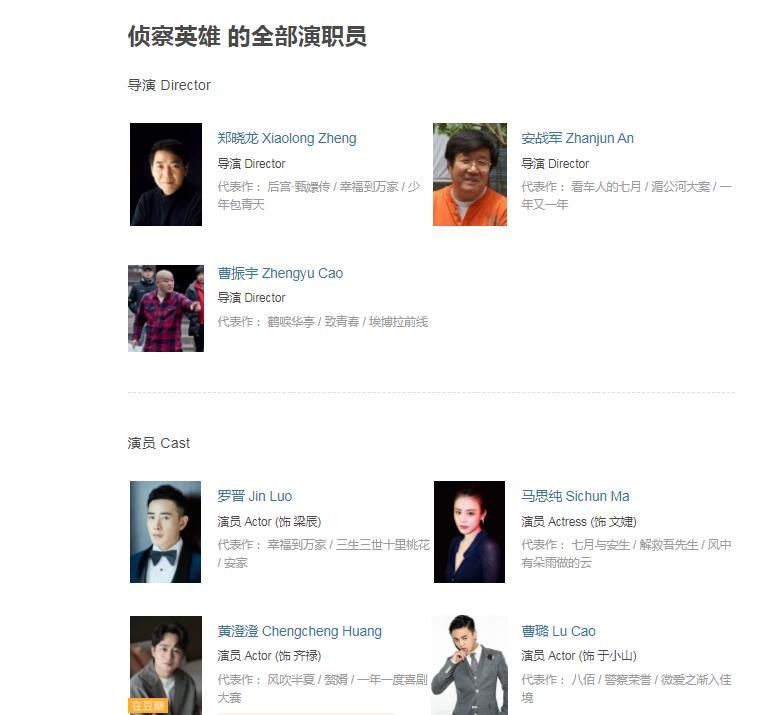Open Lu Cao's name link
Viewport: 780px width, 715px height.
pyautogui.click(x=558, y=631)
